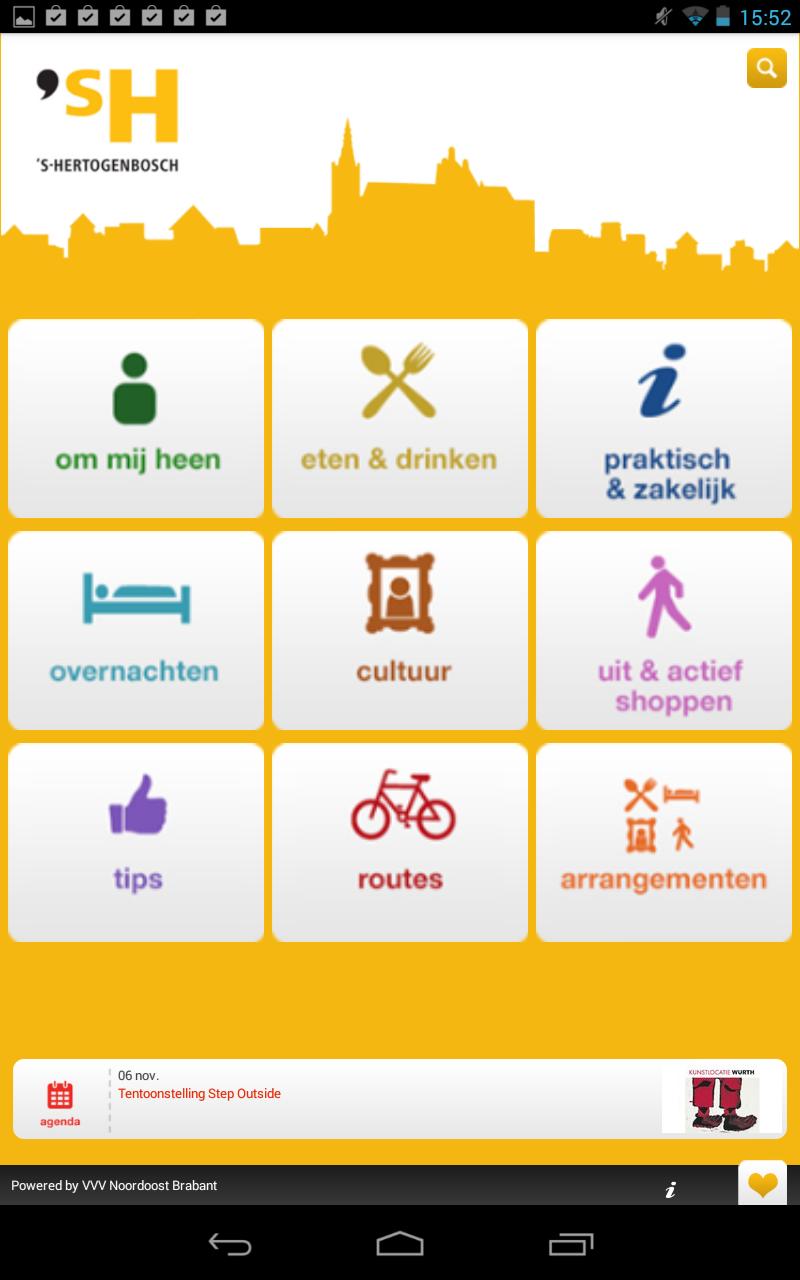Open the 'arrangementen' tile
The width and height of the screenshot is (800, 1280).
coord(664,842)
